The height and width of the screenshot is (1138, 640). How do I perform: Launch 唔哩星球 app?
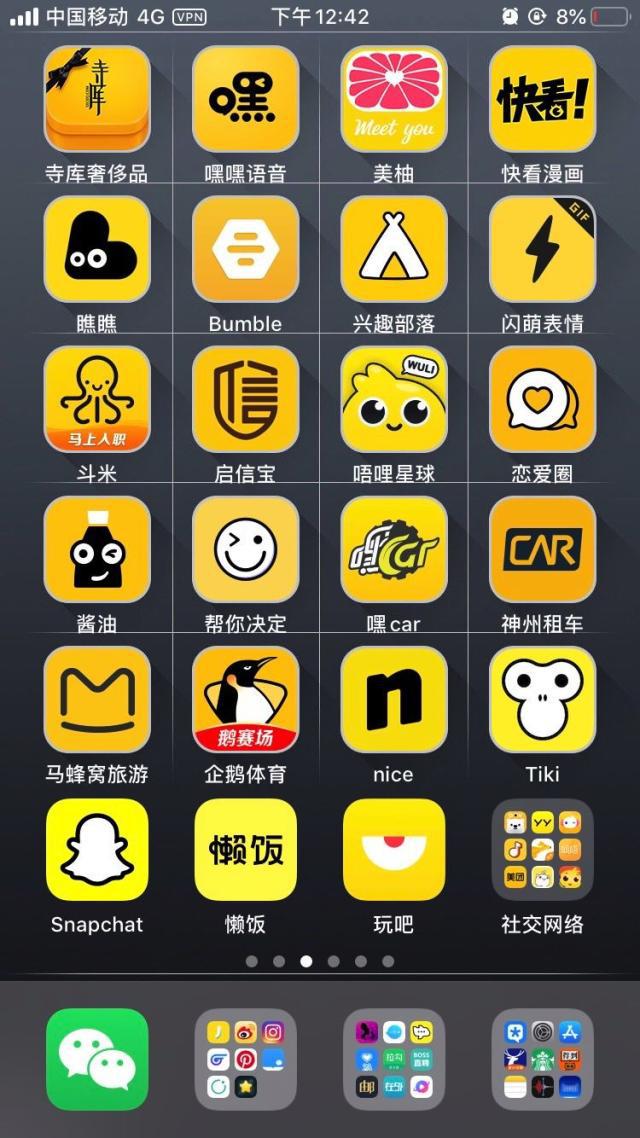tap(394, 399)
